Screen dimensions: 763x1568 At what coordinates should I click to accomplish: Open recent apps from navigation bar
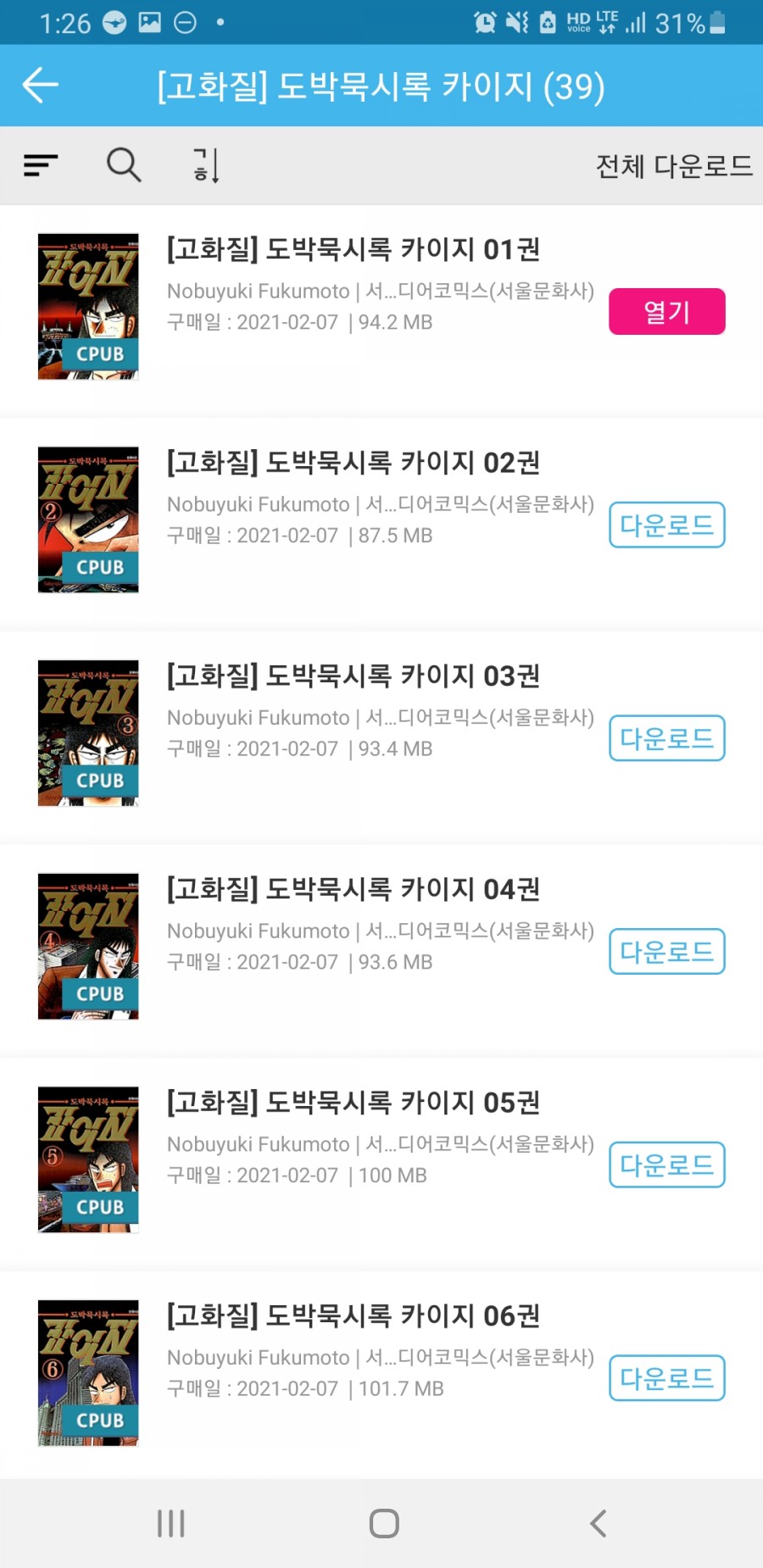tap(171, 1523)
